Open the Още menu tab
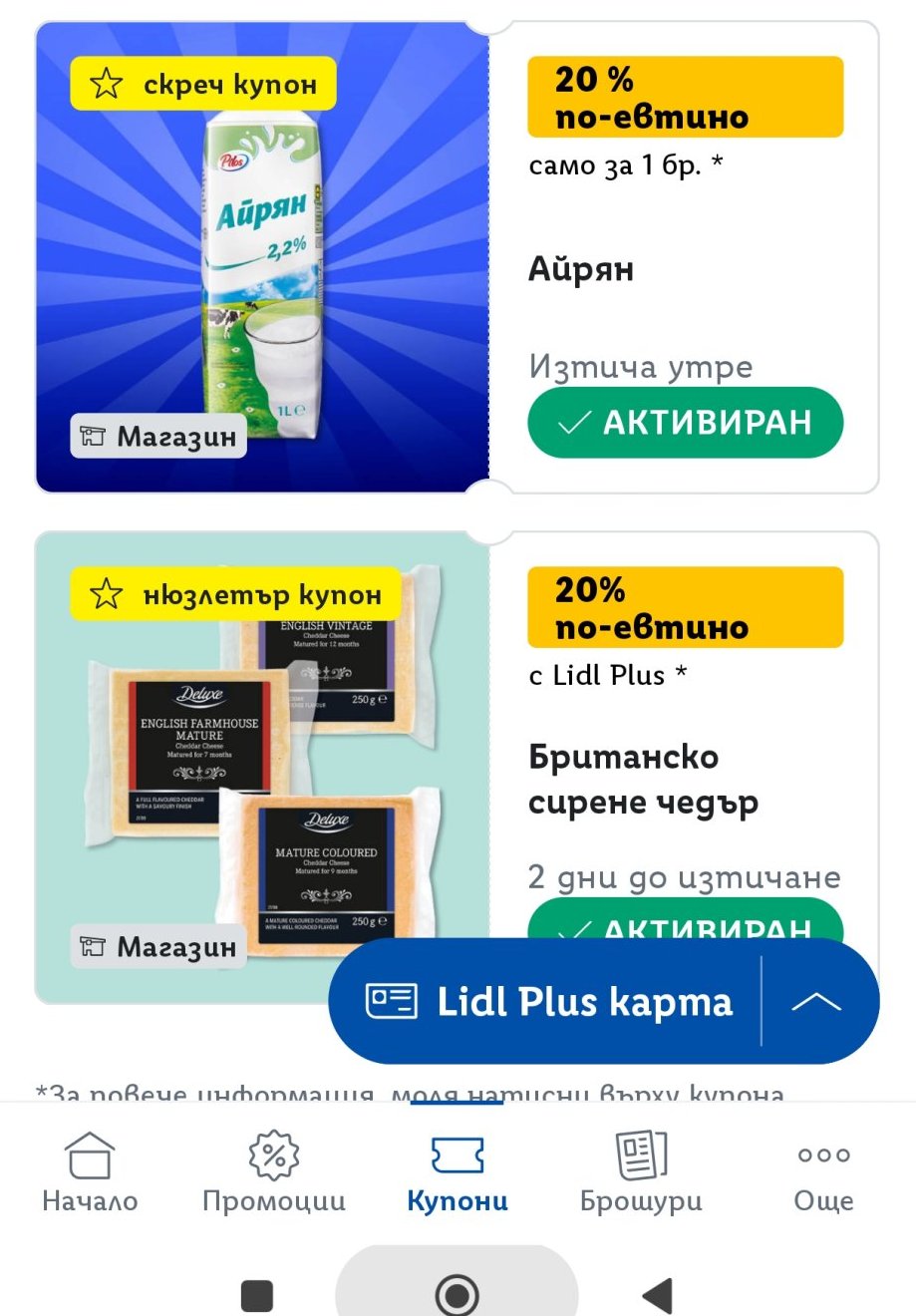The height and width of the screenshot is (1316, 916). [823, 1172]
